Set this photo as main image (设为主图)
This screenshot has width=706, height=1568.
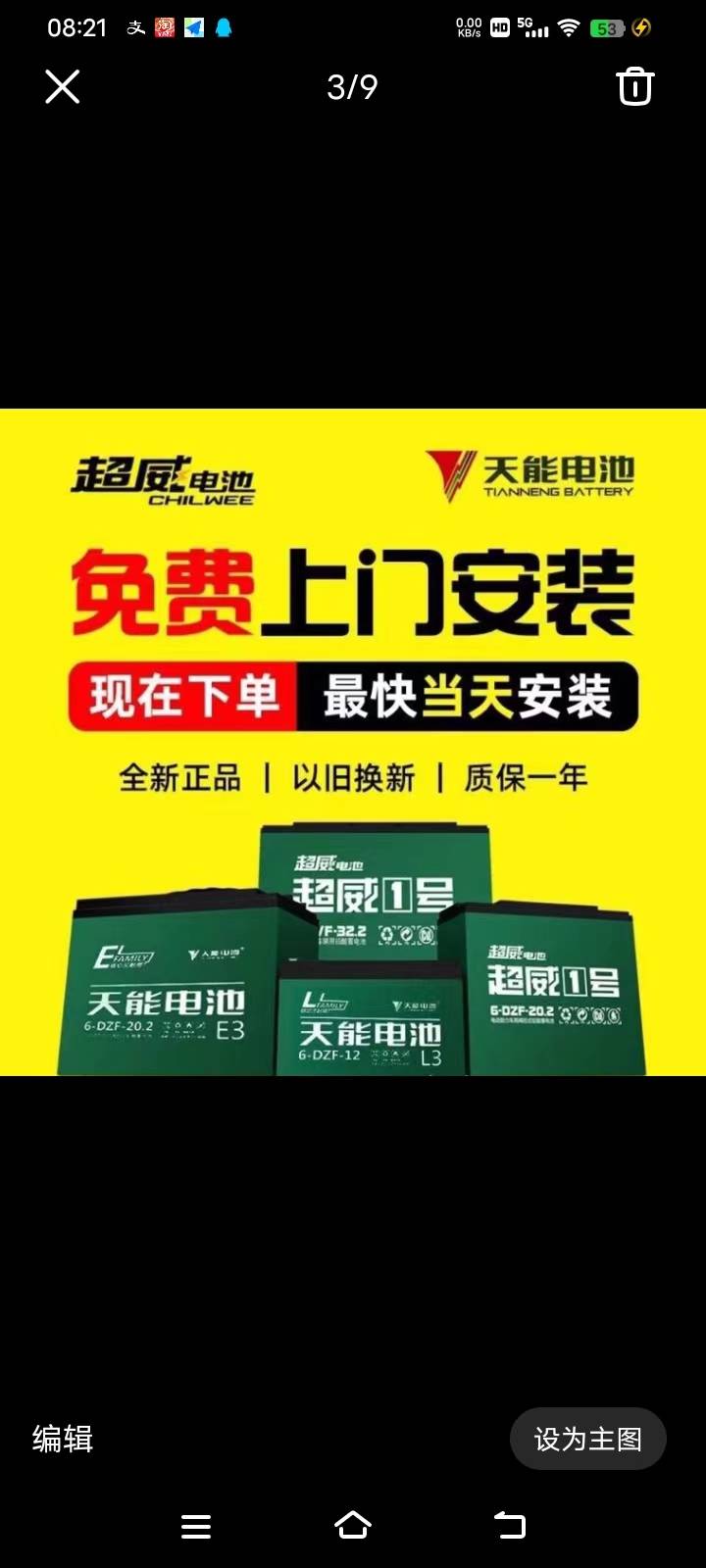click(x=588, y=1439)
